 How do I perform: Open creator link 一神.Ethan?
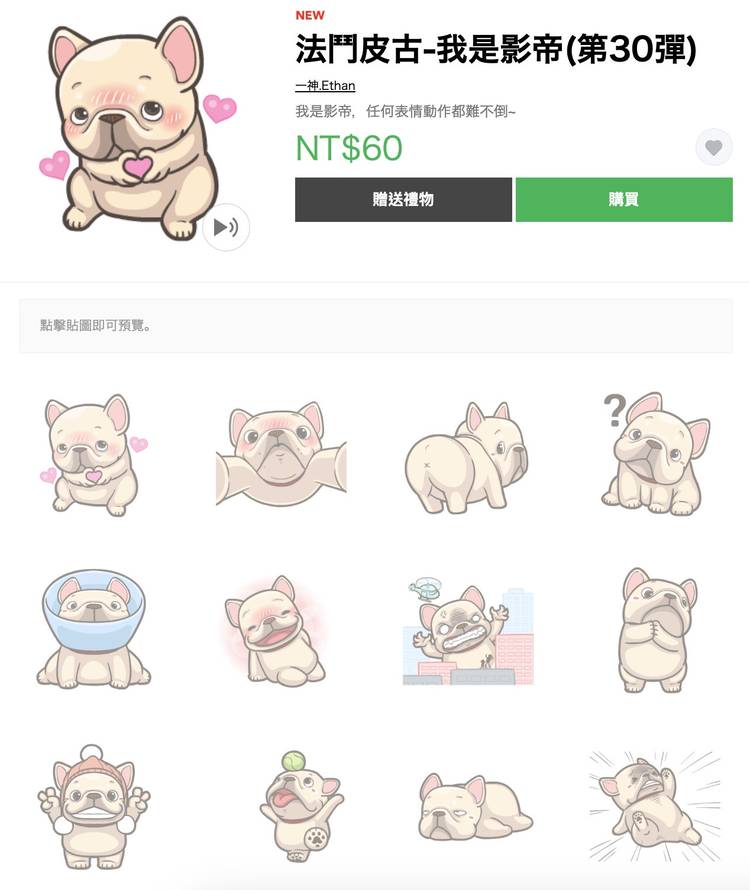[325, 86]
